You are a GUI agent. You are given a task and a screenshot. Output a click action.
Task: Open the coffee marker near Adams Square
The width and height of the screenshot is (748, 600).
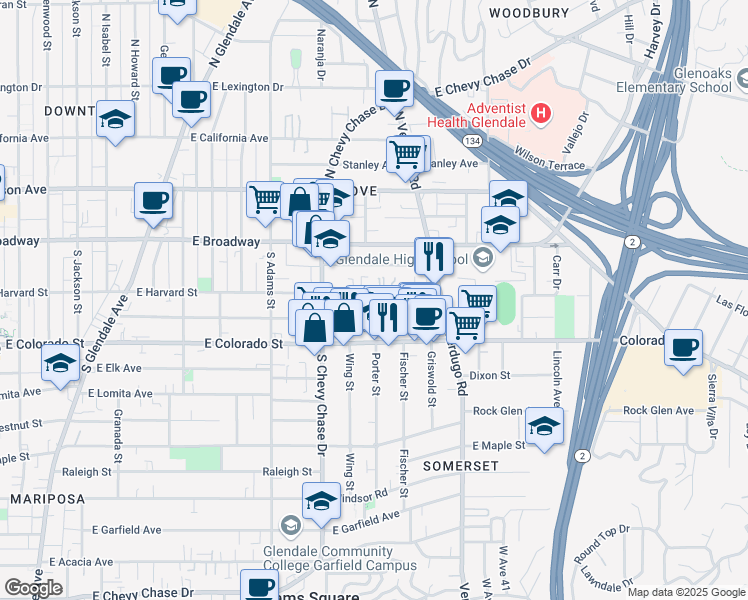tap(260, 586)
